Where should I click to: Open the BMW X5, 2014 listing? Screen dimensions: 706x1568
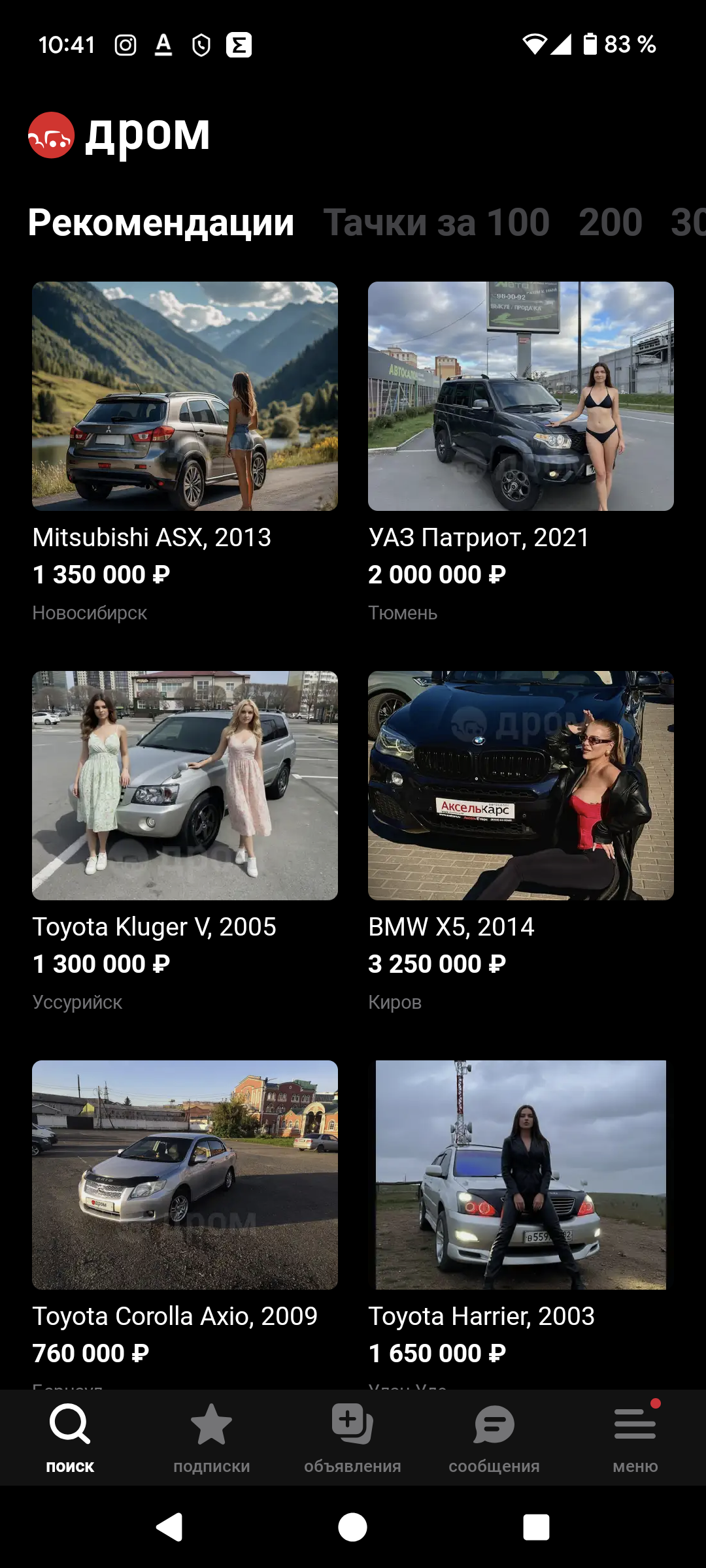click(x=520, y=785)
